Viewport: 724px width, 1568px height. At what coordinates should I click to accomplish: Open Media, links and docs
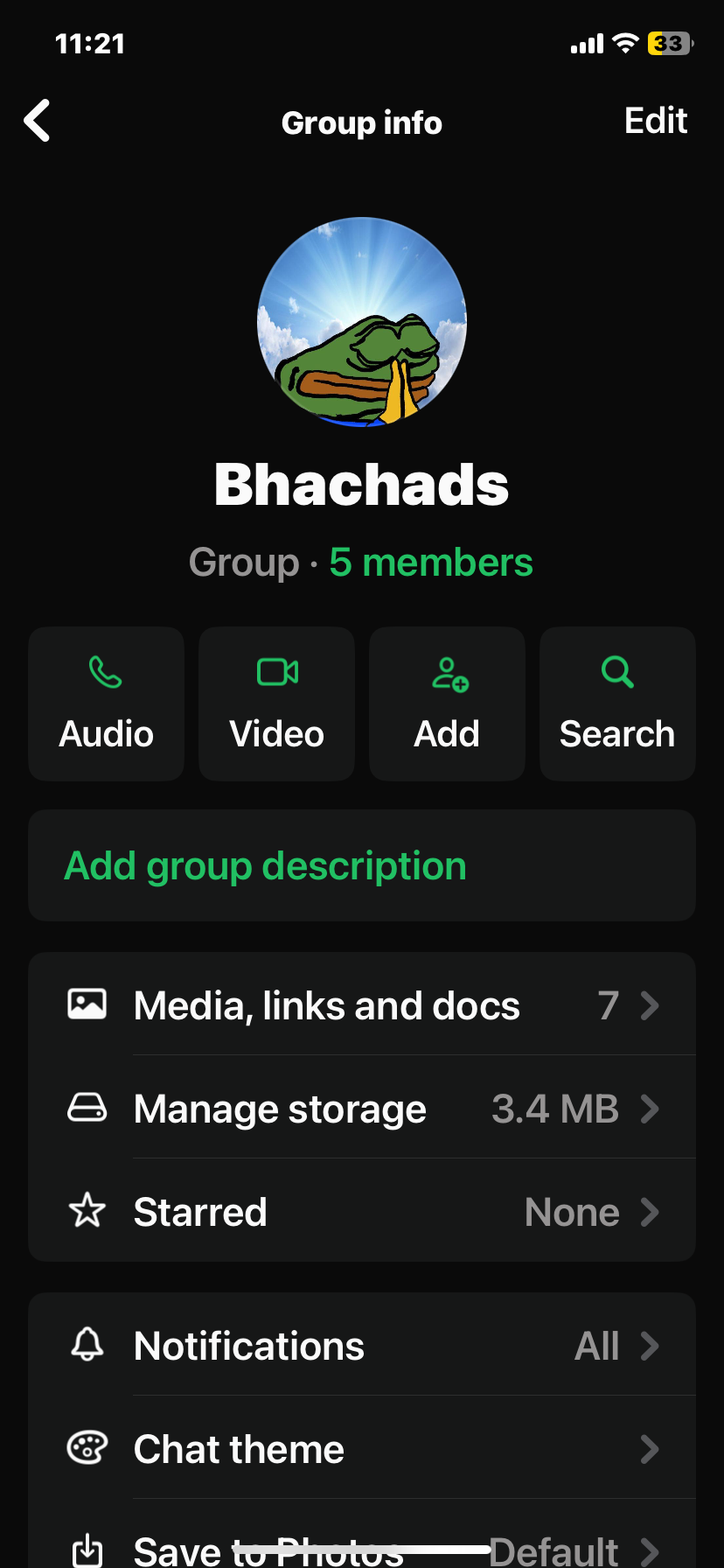click(362, 1005)
